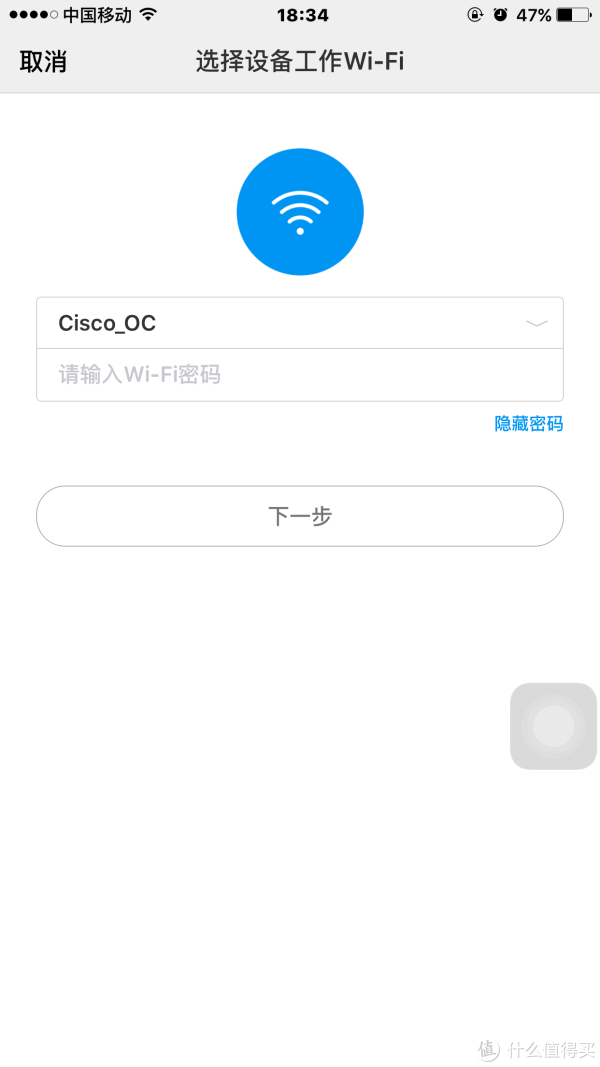Screen dimensions: 600x1067
Task: Focus the Wi-Fi password field
Action: click(x=299, y=375)
